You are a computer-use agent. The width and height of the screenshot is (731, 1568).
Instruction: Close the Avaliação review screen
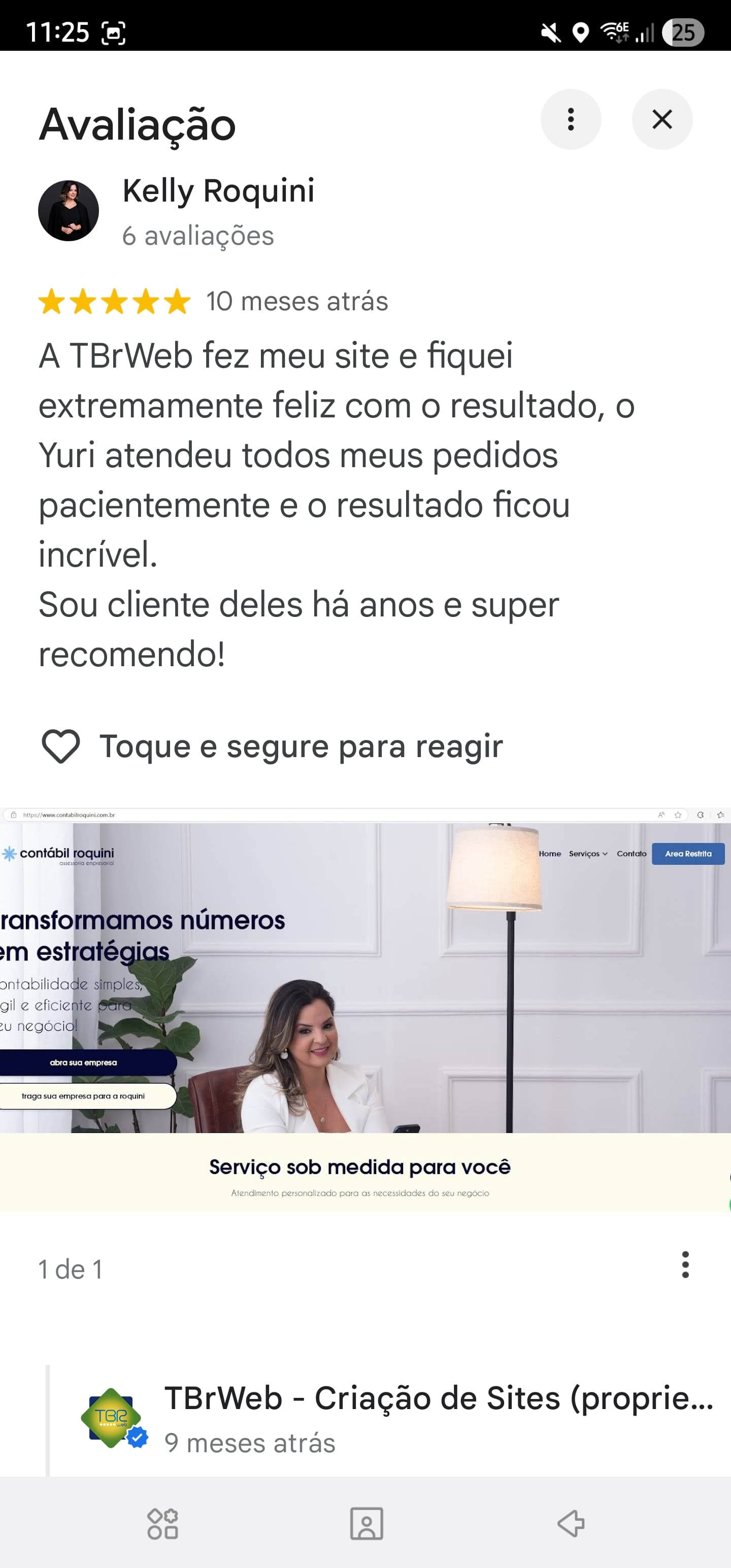click(661, 119)
